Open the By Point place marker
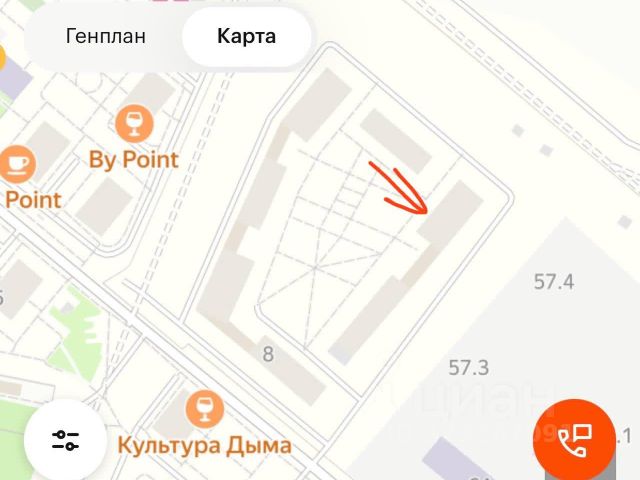Screen dimensions: 640x480 pyautogui.click(x=129, y=125)
